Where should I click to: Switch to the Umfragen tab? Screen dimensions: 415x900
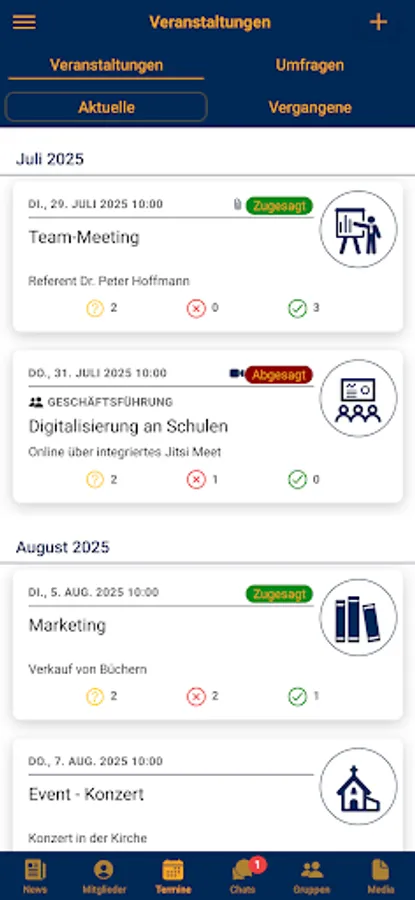coord(310,65)
